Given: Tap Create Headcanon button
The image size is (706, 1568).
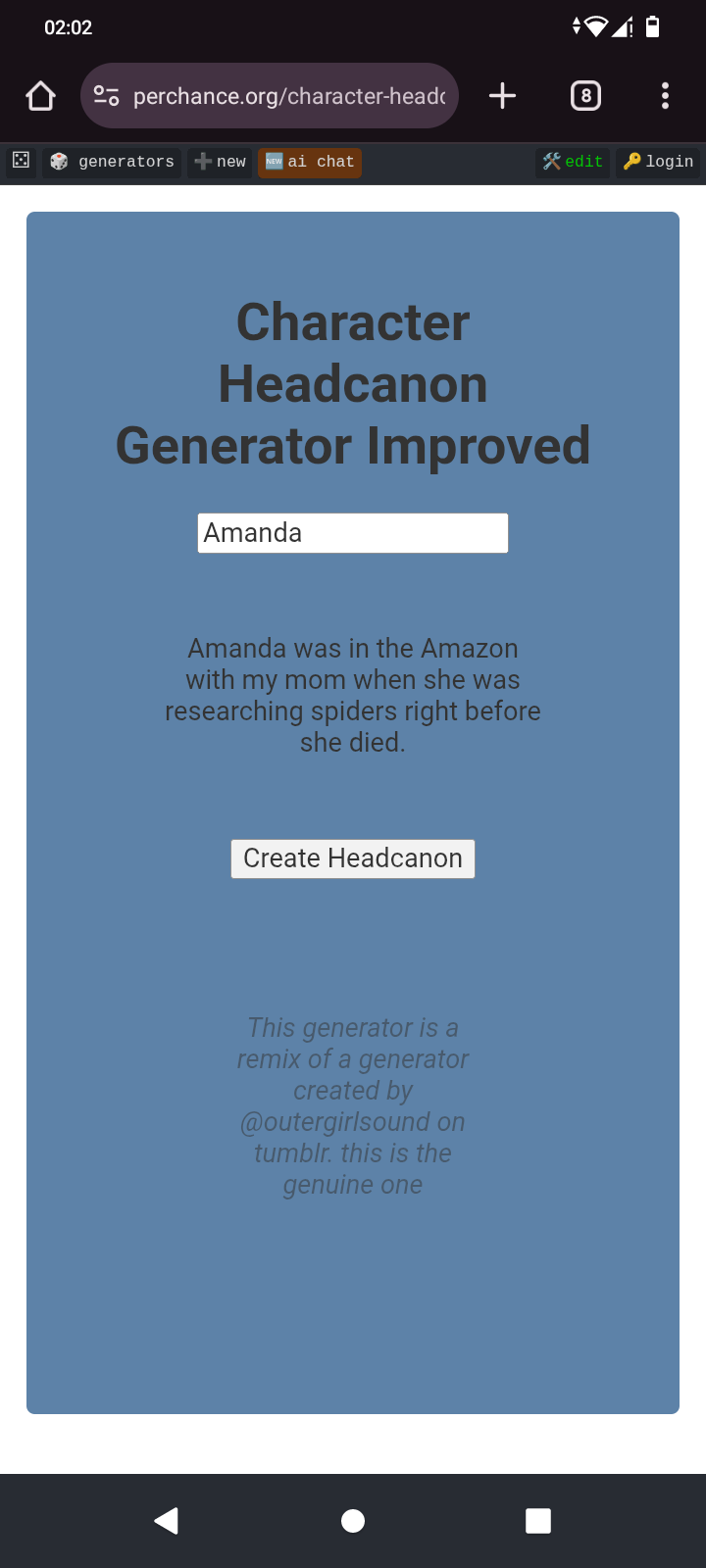Looking at the screenshot, I should (353, 858).
